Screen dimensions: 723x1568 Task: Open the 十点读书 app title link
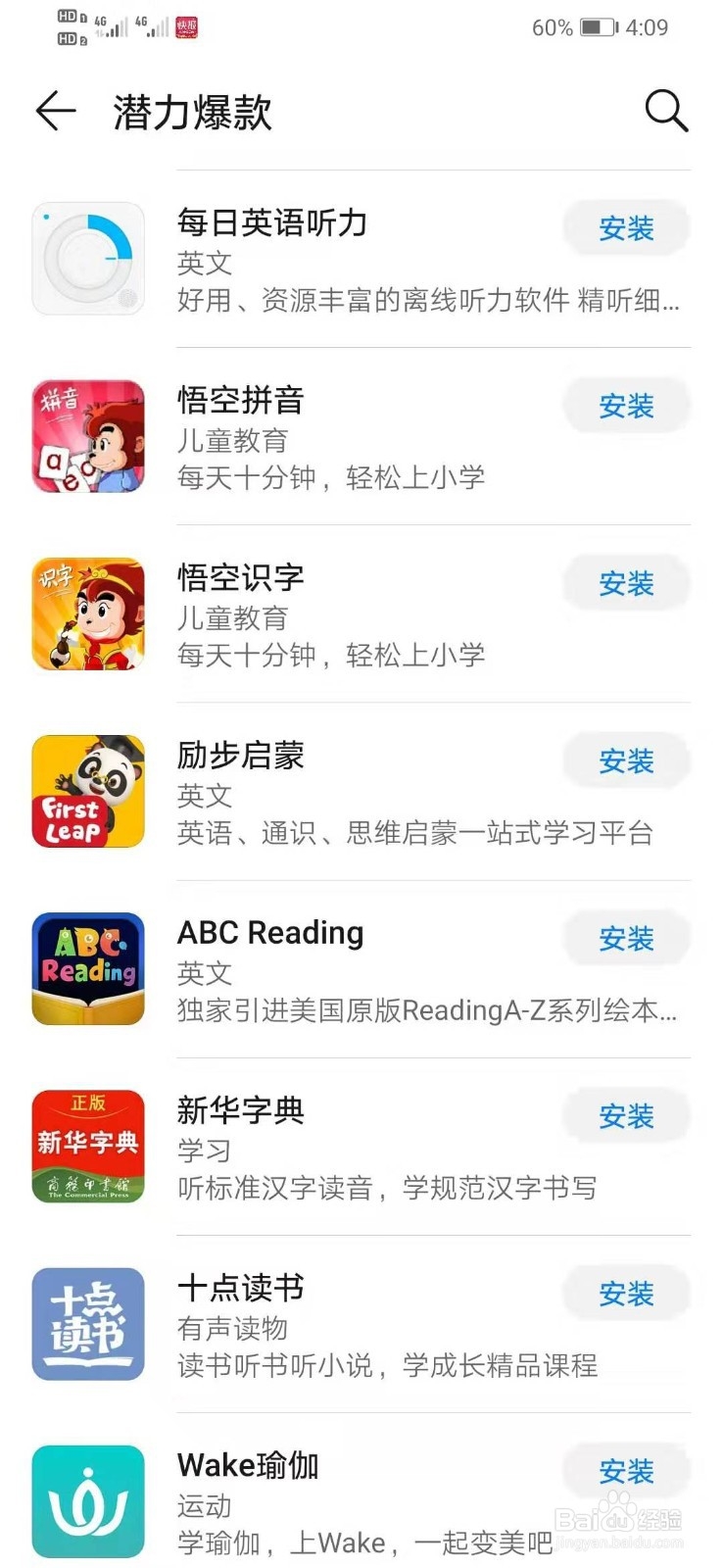pos(241,1289)
